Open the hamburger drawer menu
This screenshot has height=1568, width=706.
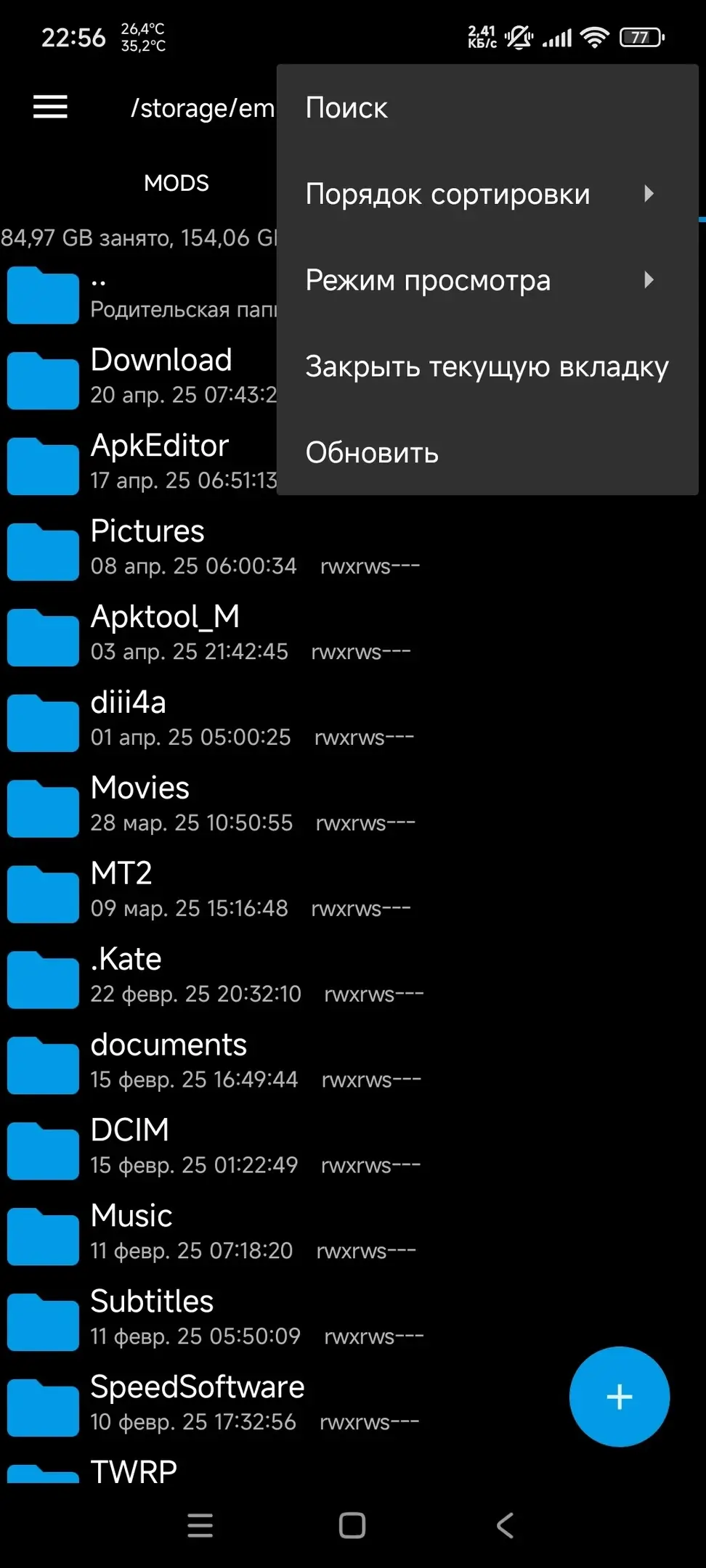click(x=50, y=107)
